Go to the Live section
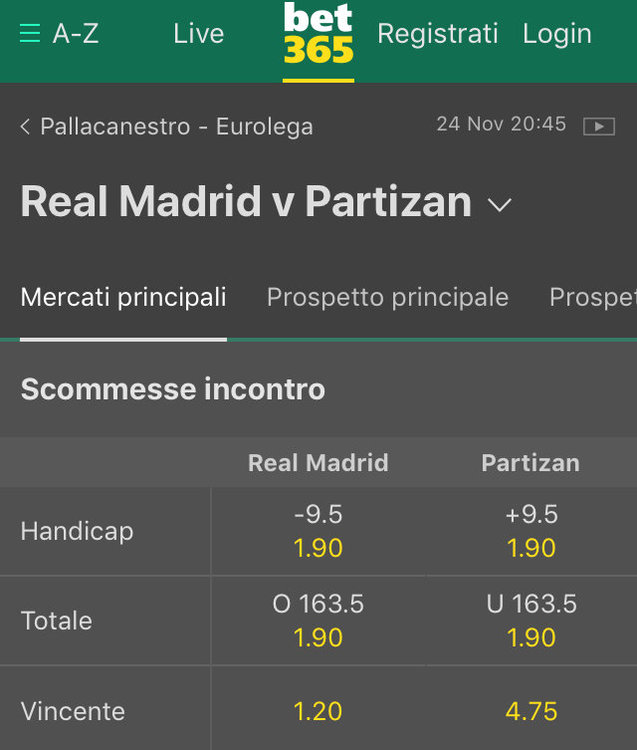 coord(198,34)
